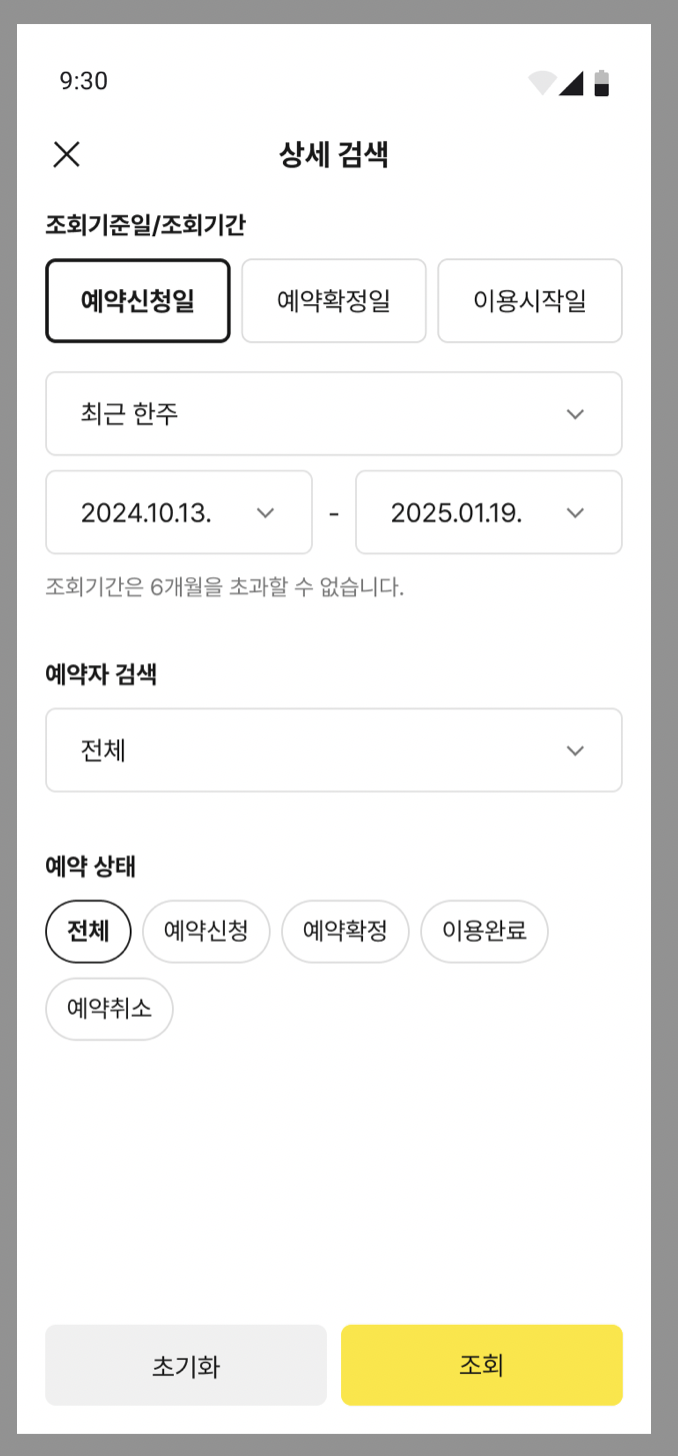This screenshot has width=678, height=1456.
Task: Tap the yellow 조회 button
Action: tap(482, 1365)
